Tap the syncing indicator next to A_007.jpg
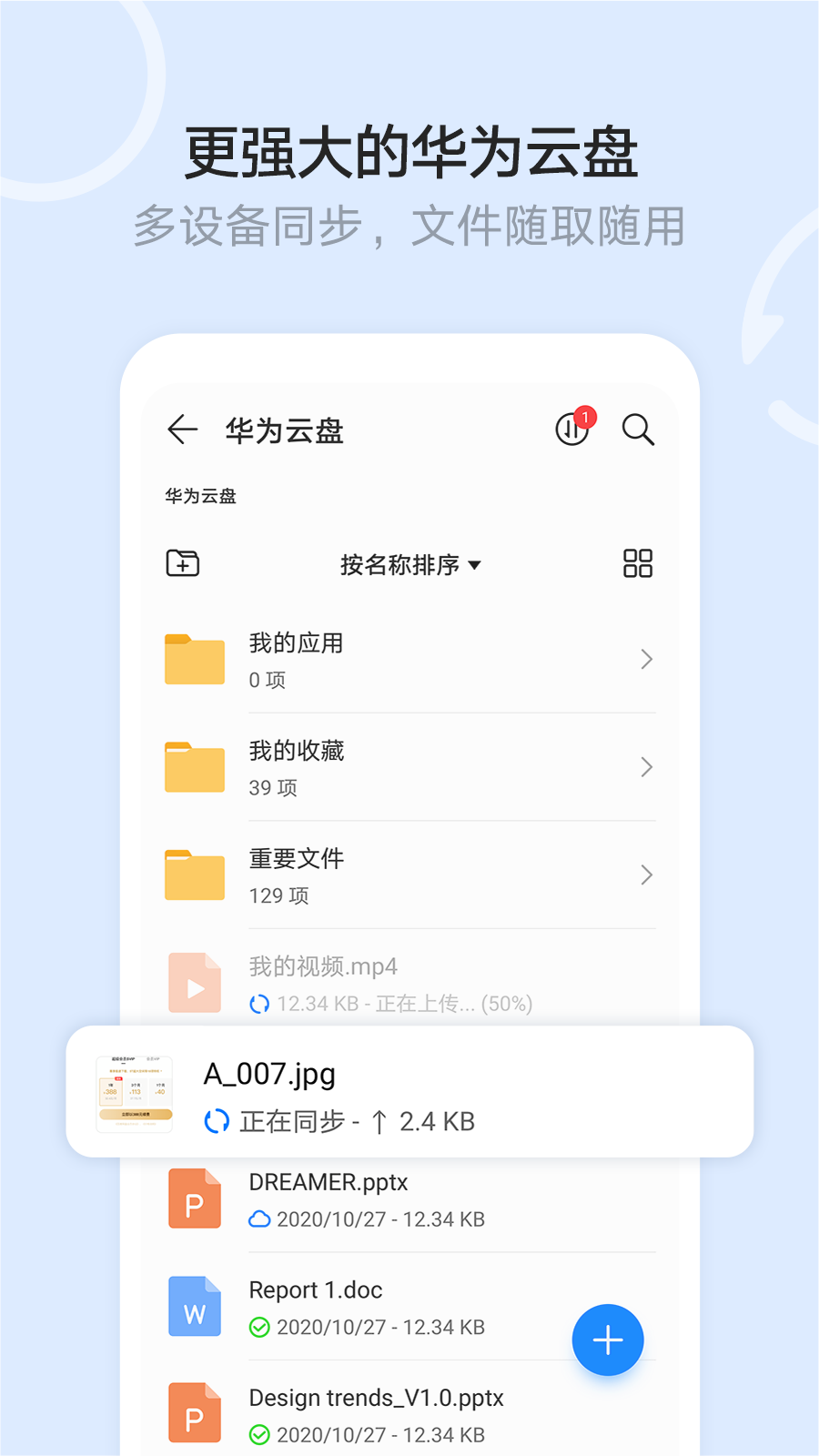 [216, 1122]
